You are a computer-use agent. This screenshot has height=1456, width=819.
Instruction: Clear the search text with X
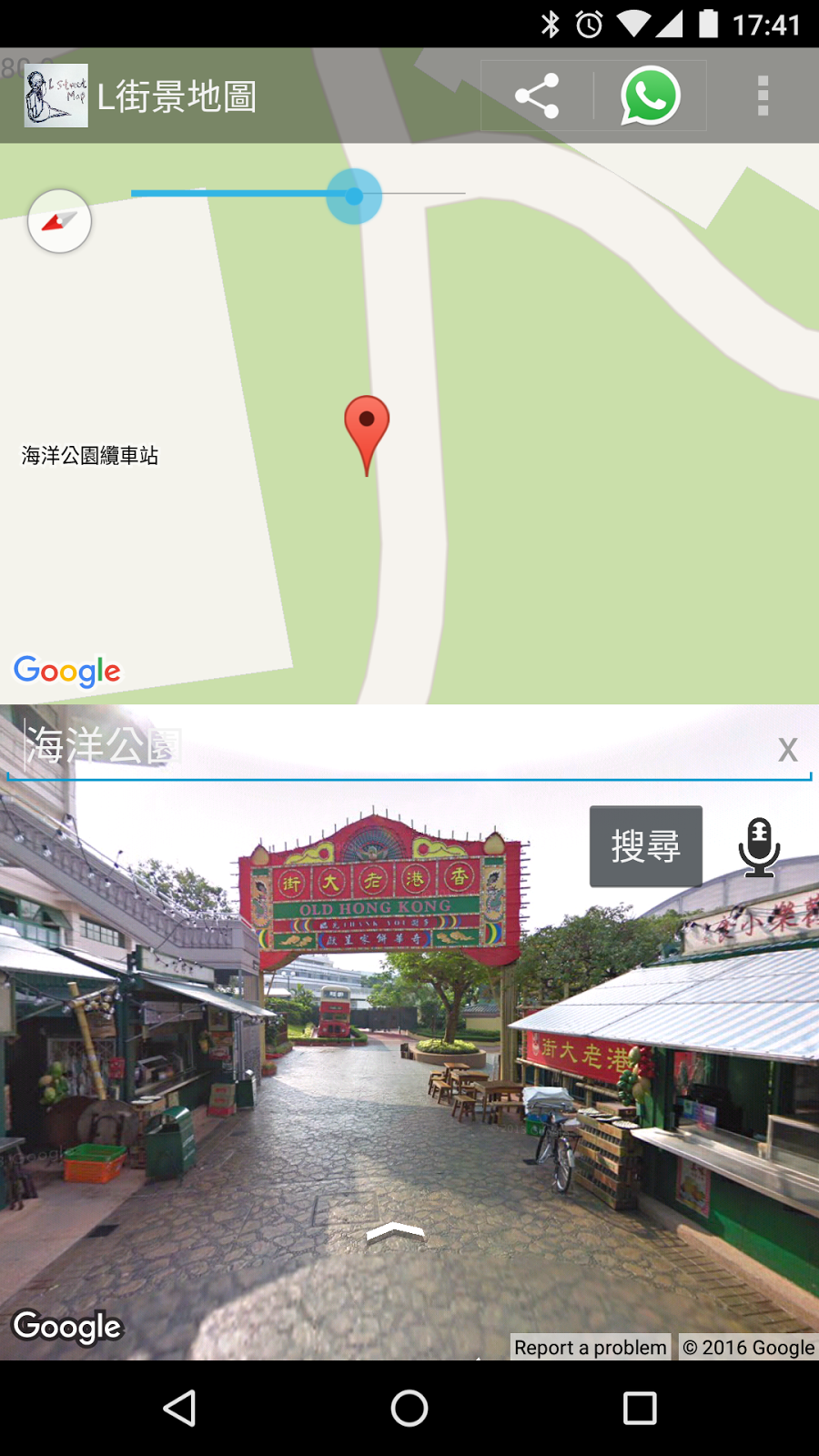click(x=787, y=750)
